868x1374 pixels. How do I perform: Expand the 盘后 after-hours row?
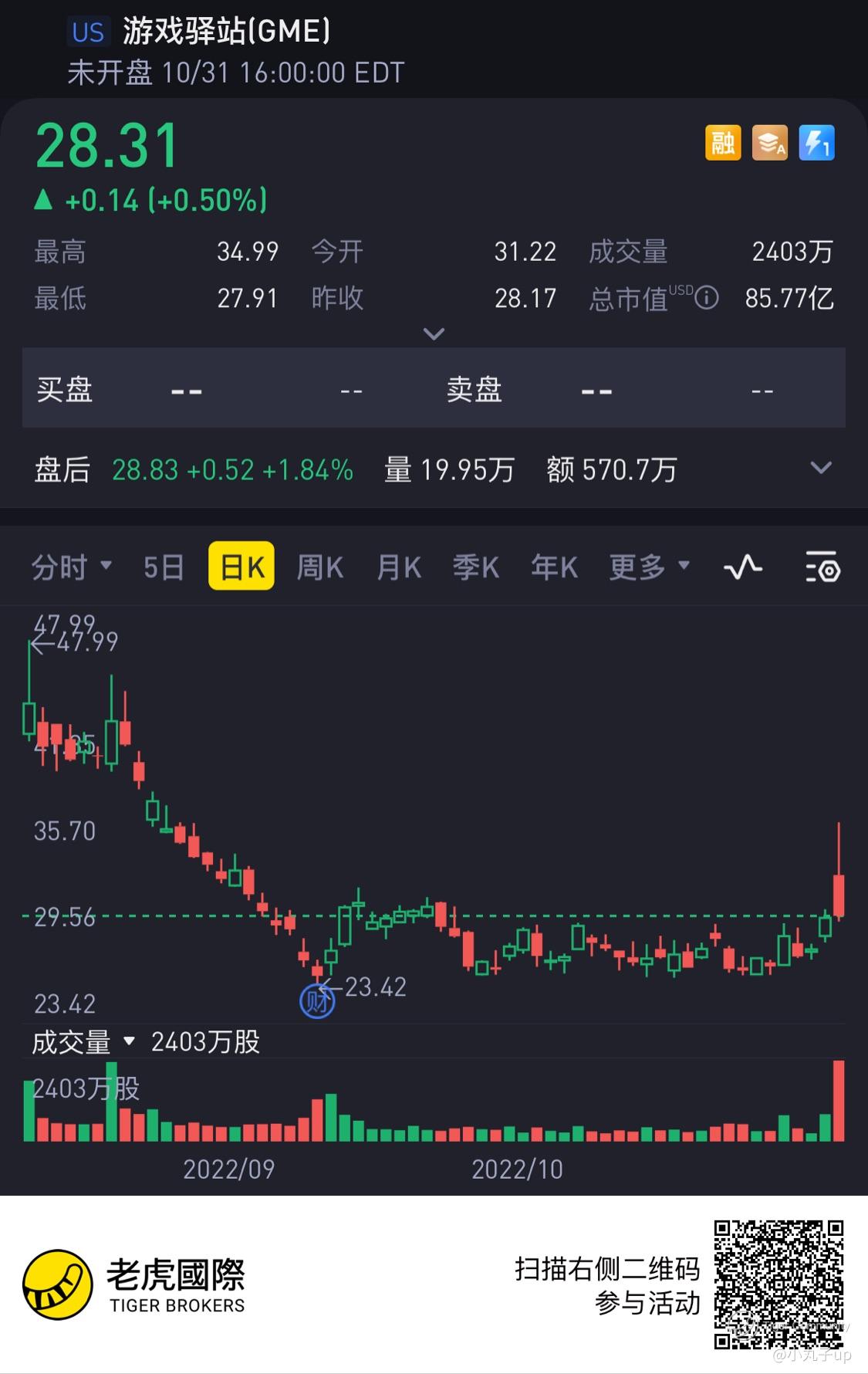coord(821,468)
